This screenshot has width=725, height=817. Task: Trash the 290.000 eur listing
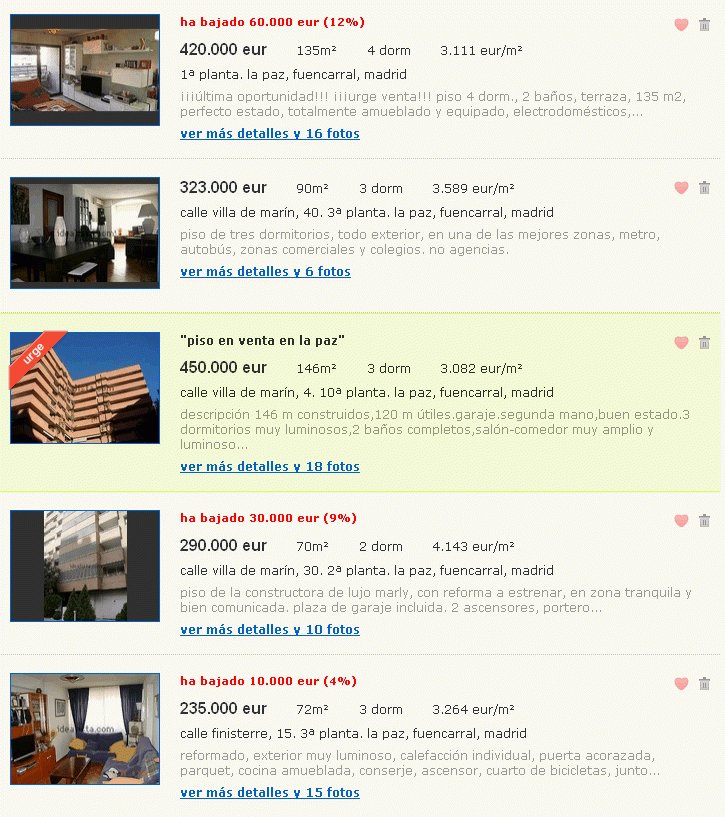tap(704, 520)
